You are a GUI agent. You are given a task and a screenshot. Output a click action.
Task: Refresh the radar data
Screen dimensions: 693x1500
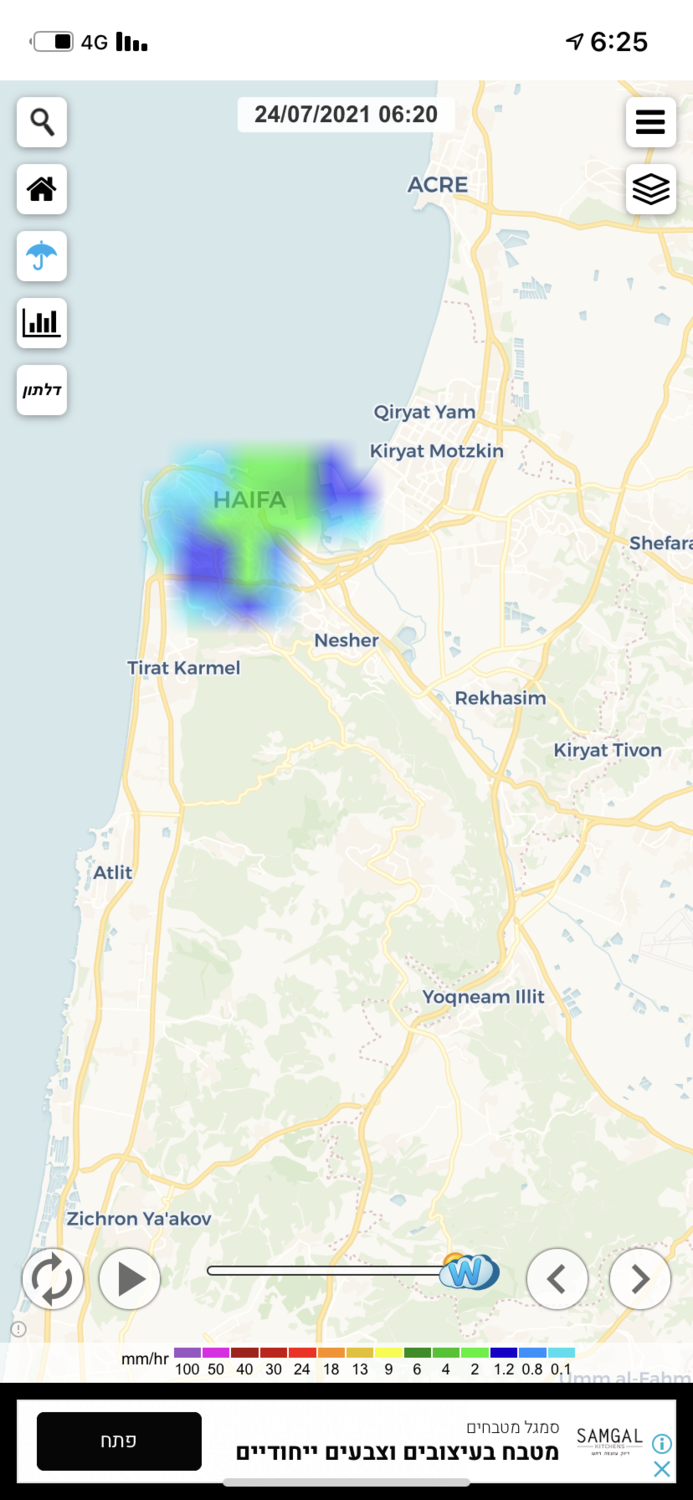tap(52, 1278)
